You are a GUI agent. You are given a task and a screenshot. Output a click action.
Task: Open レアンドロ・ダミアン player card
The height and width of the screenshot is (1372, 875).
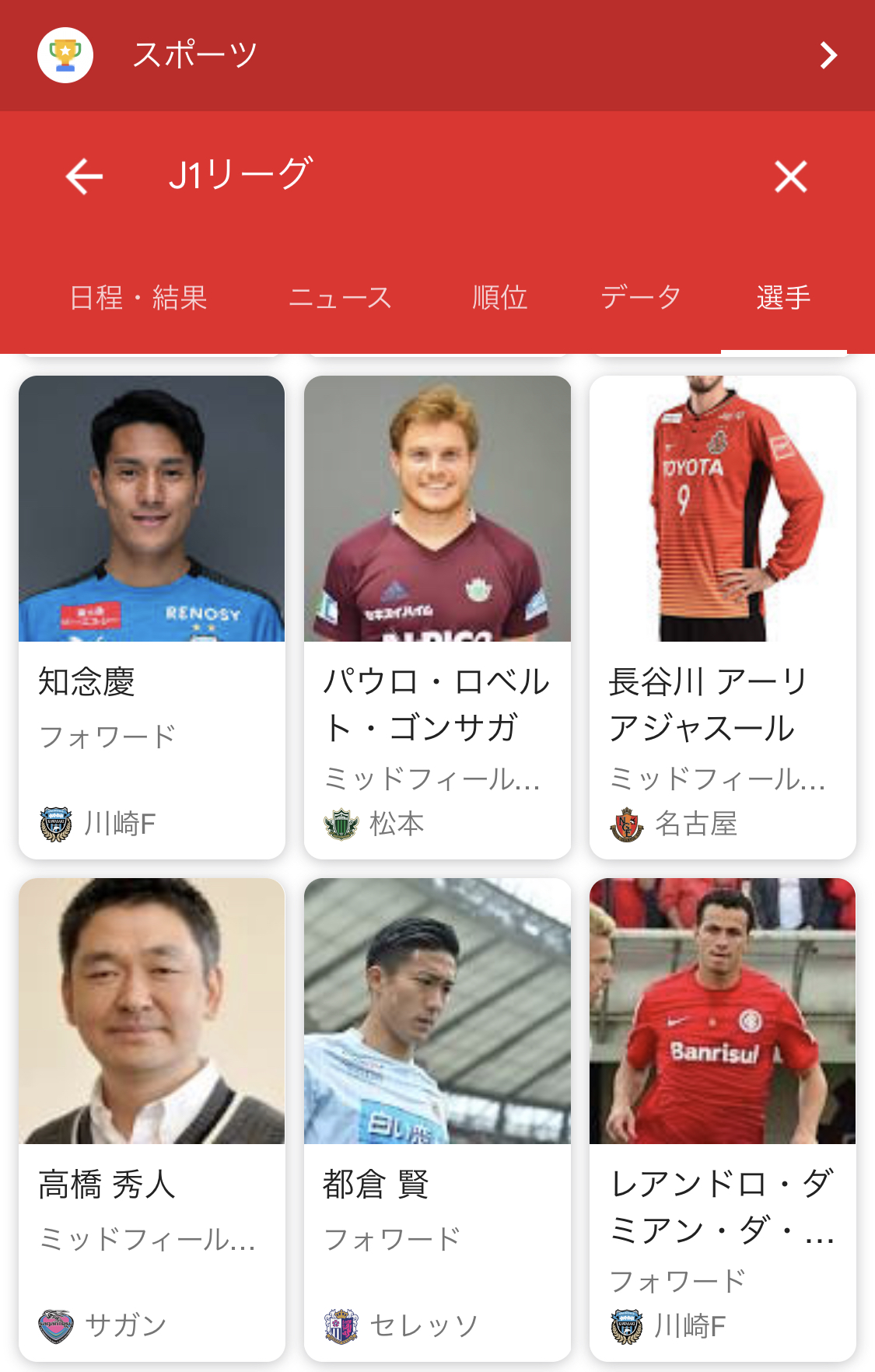tap(723, 1119)
